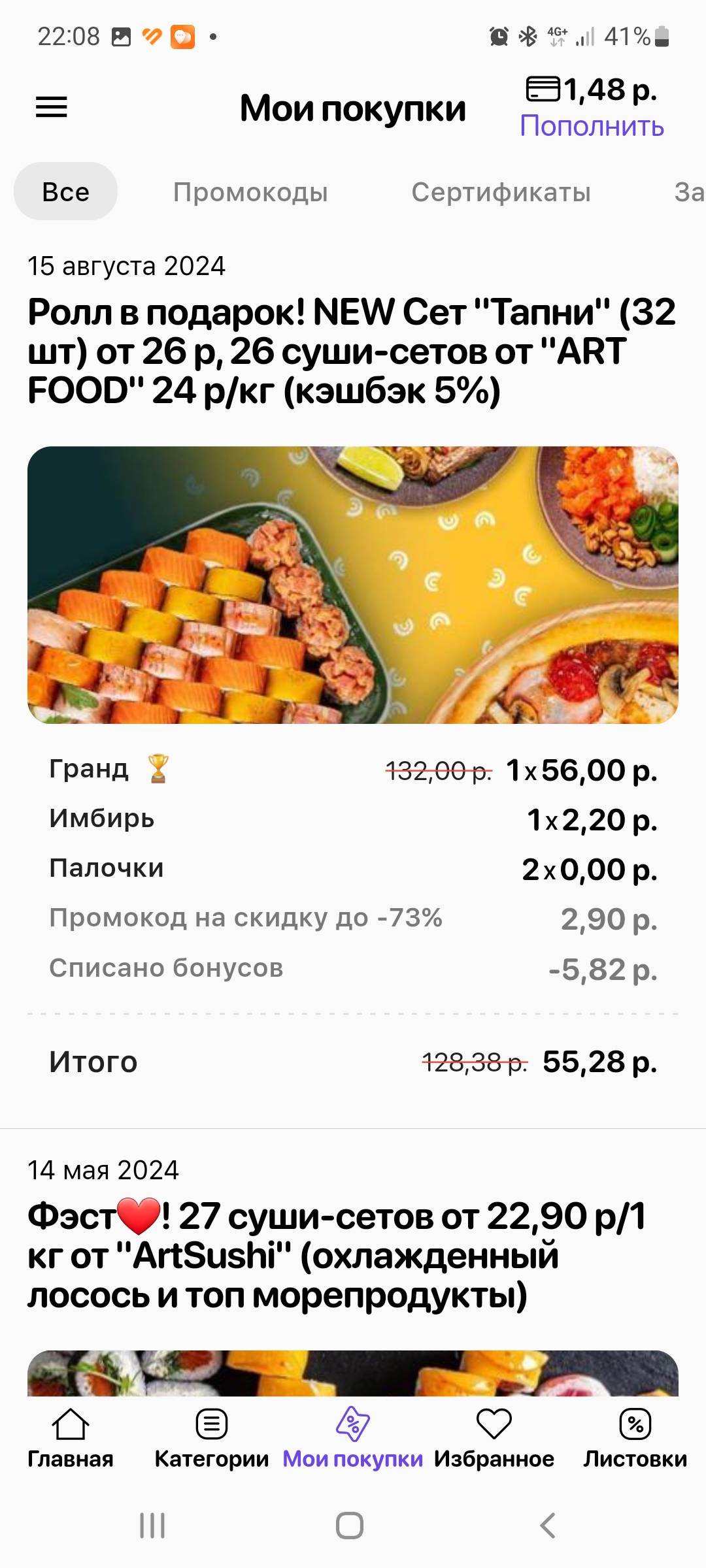Viewport: 706px width, 1568px height.
Task: Switch to the Сертификаты tab
Action: pos(501,192)
